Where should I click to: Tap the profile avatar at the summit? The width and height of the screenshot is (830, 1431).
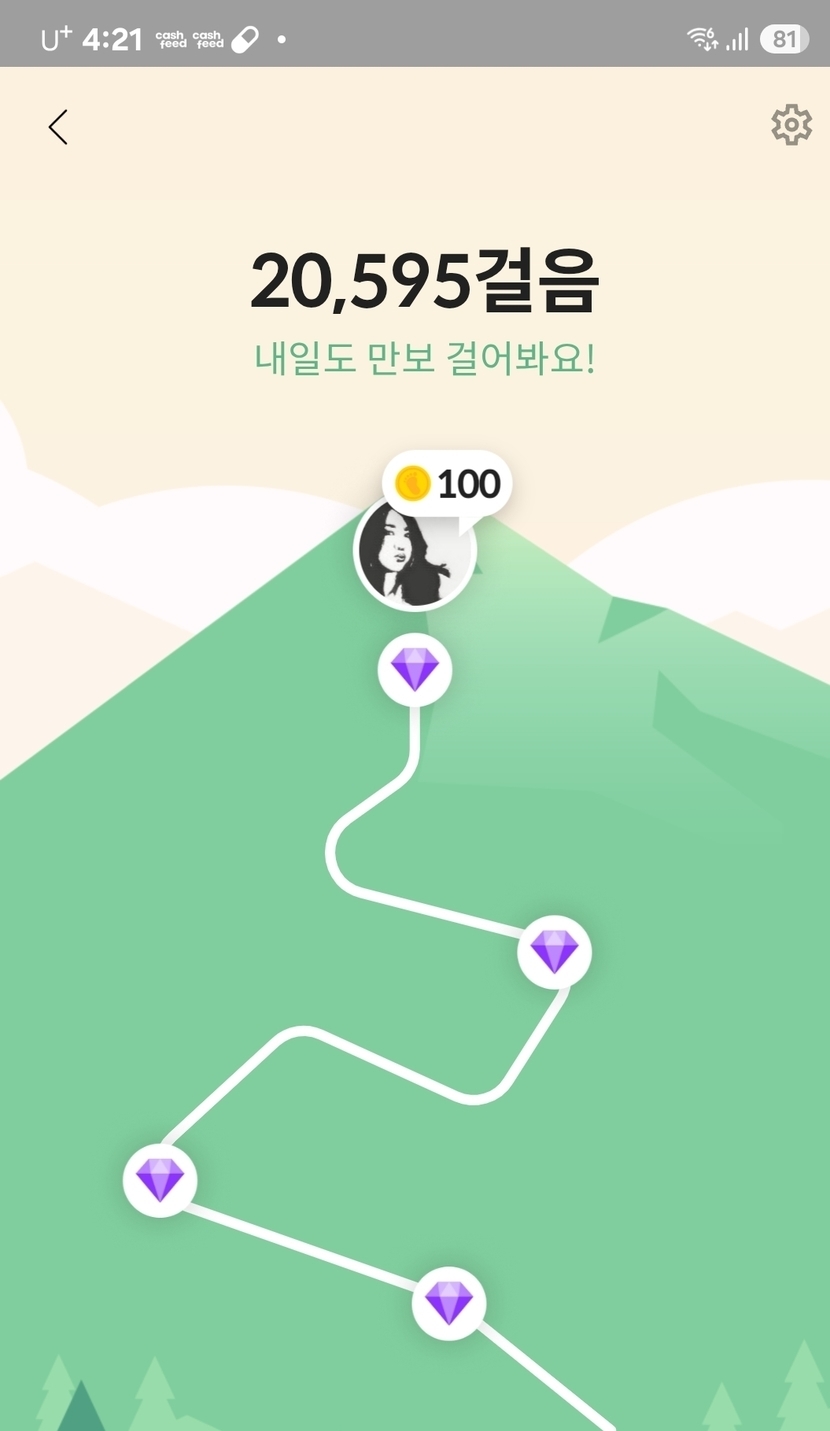(413, 556)
